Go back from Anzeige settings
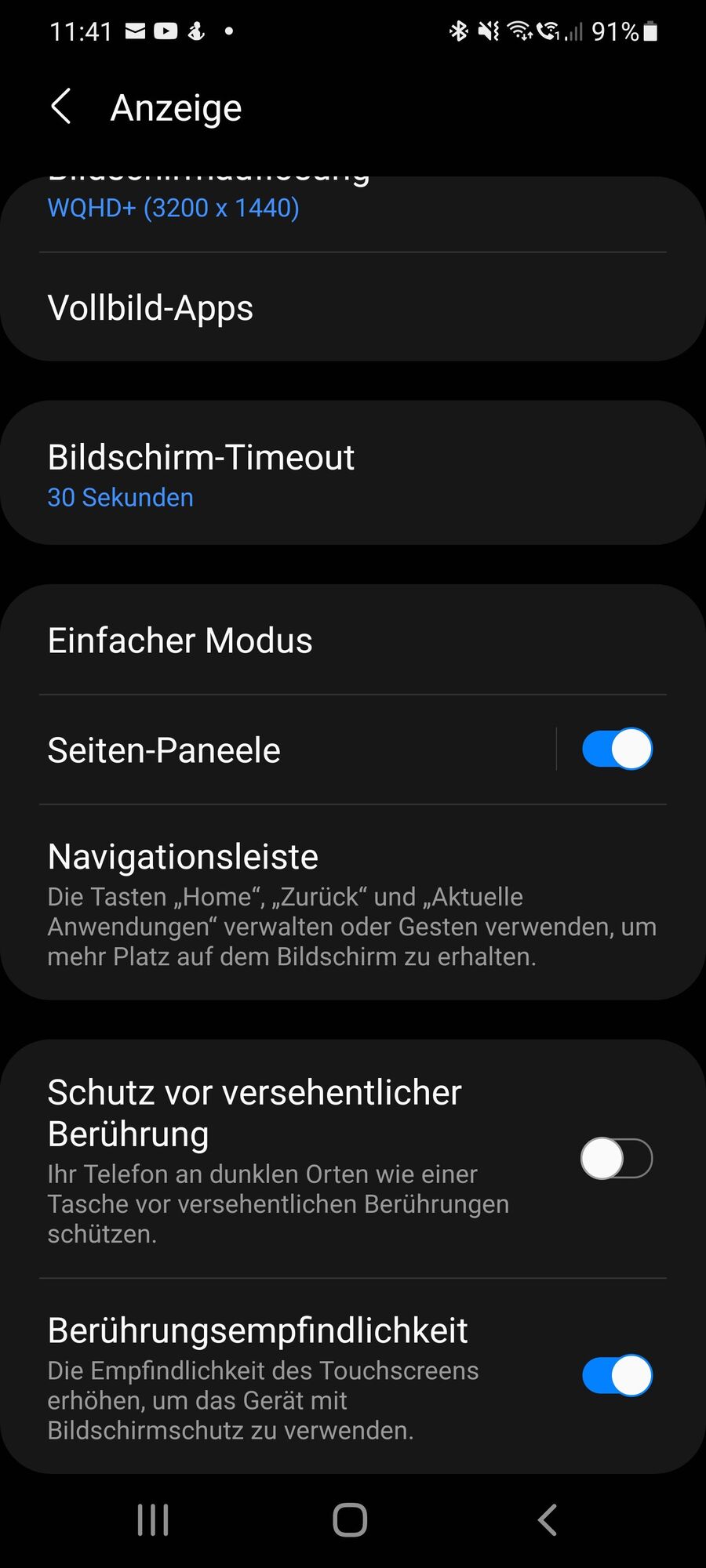The width and height of the screenshot is (706, 1568). pos(61,107)
